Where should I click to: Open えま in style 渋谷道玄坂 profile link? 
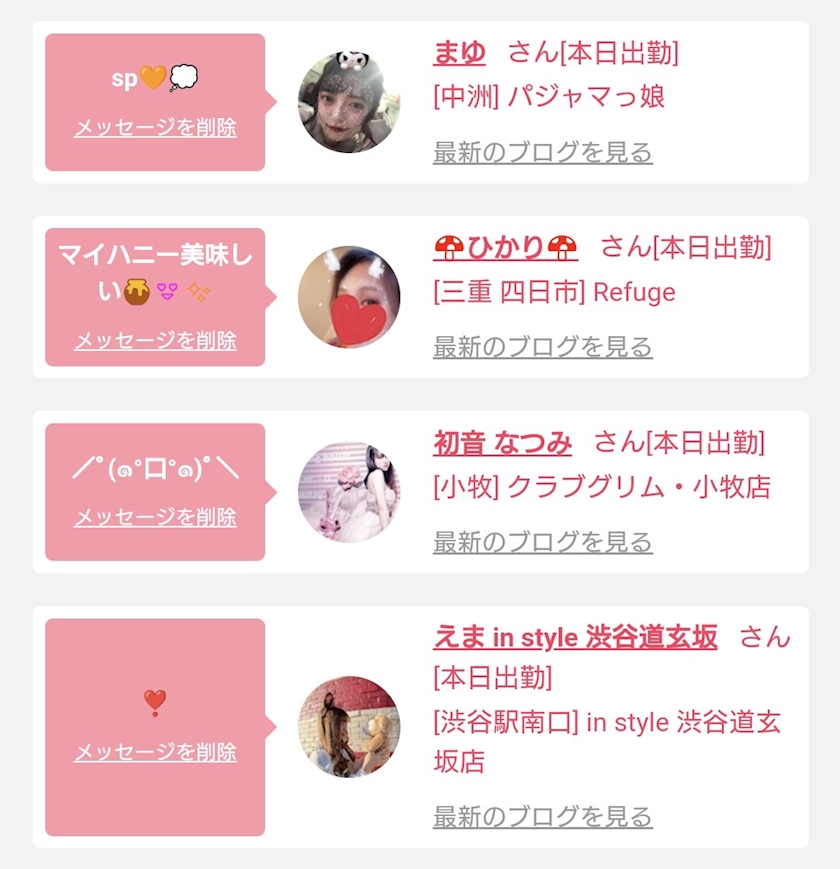pyautogui.click(x=575, y=637)
